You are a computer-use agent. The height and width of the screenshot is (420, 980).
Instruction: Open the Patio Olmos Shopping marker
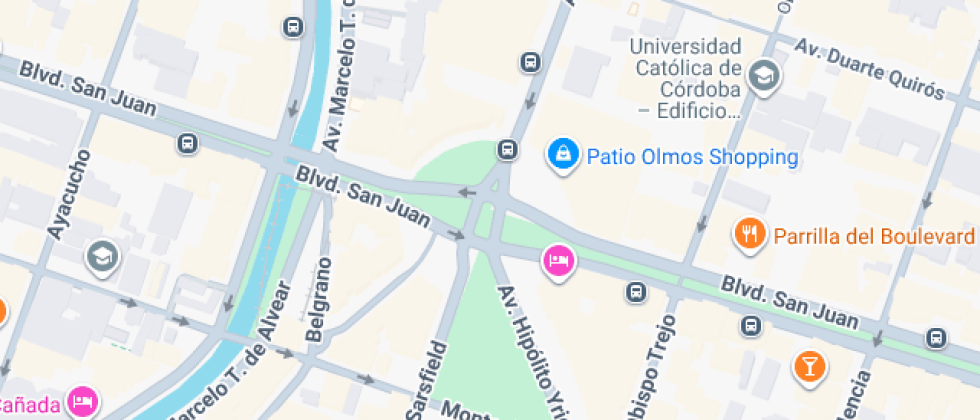(564, 155)
